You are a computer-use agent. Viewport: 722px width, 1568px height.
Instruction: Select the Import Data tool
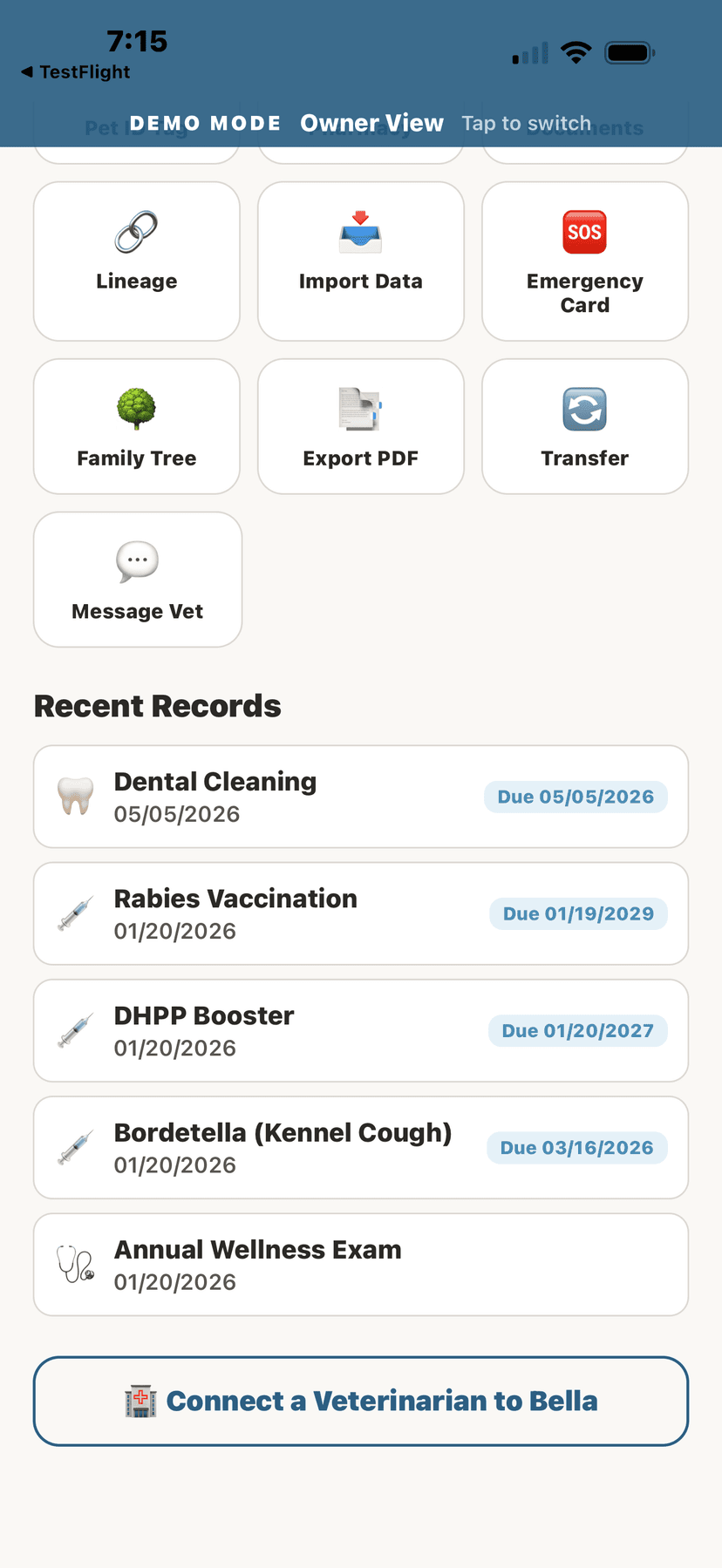coord(361,261)
